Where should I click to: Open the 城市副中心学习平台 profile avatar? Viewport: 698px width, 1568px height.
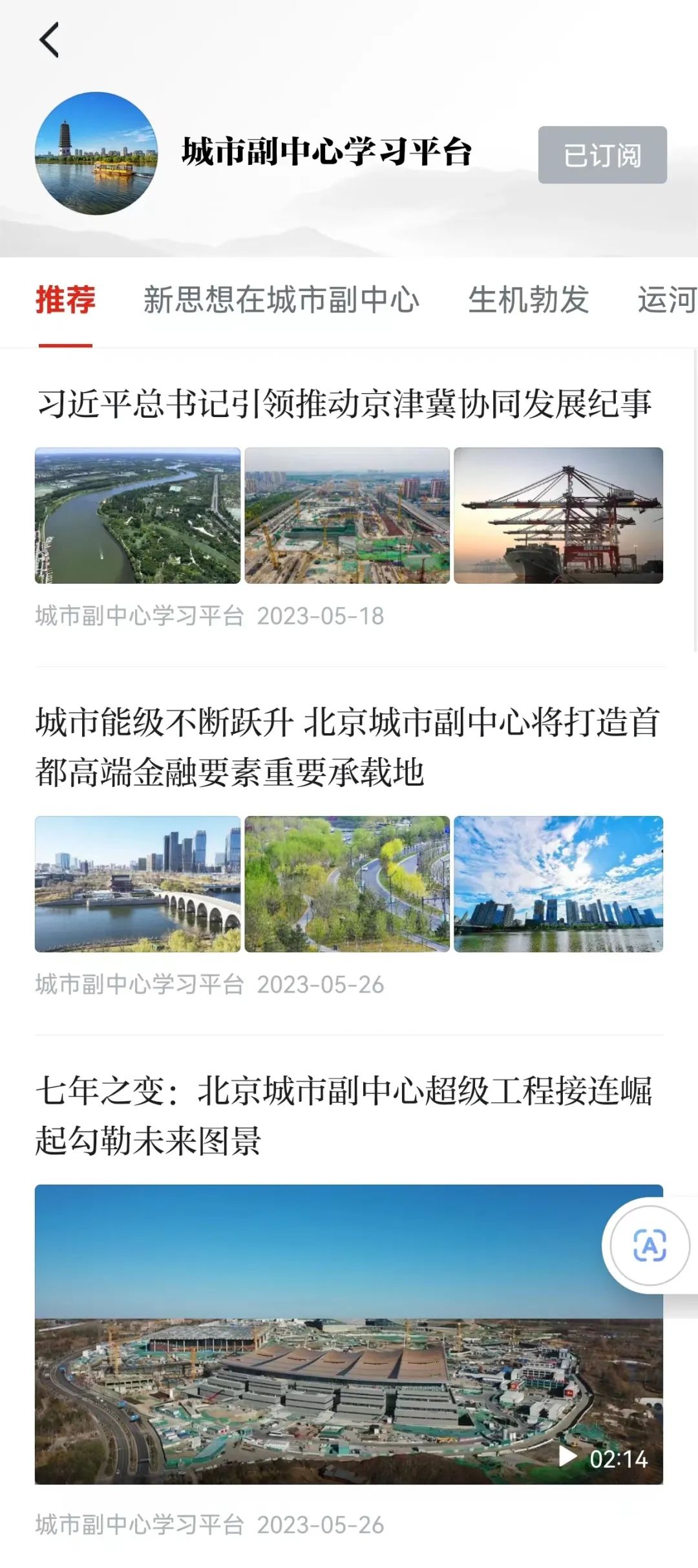coord(96,153)
